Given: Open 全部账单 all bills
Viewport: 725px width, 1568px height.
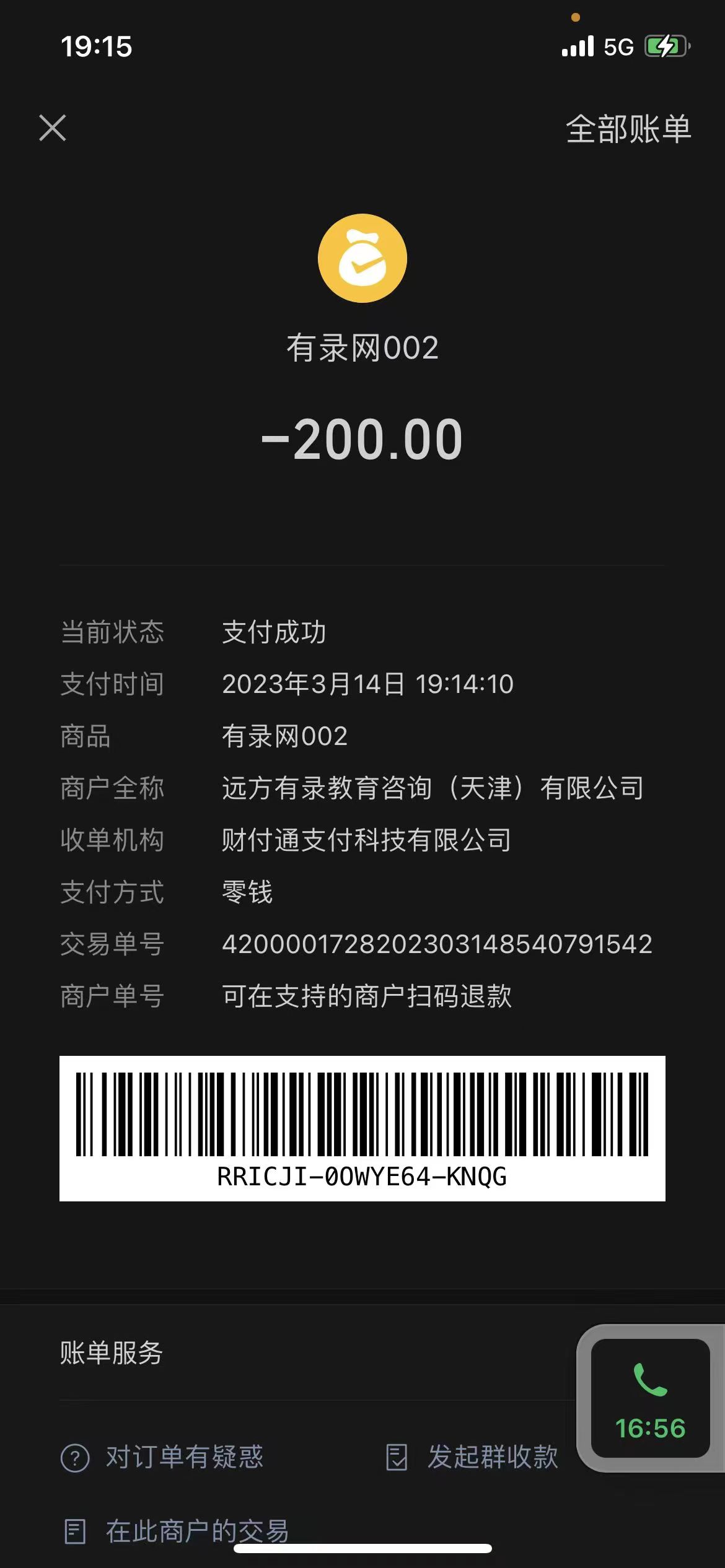Looking at the screenshot, I should coord(628,129).
